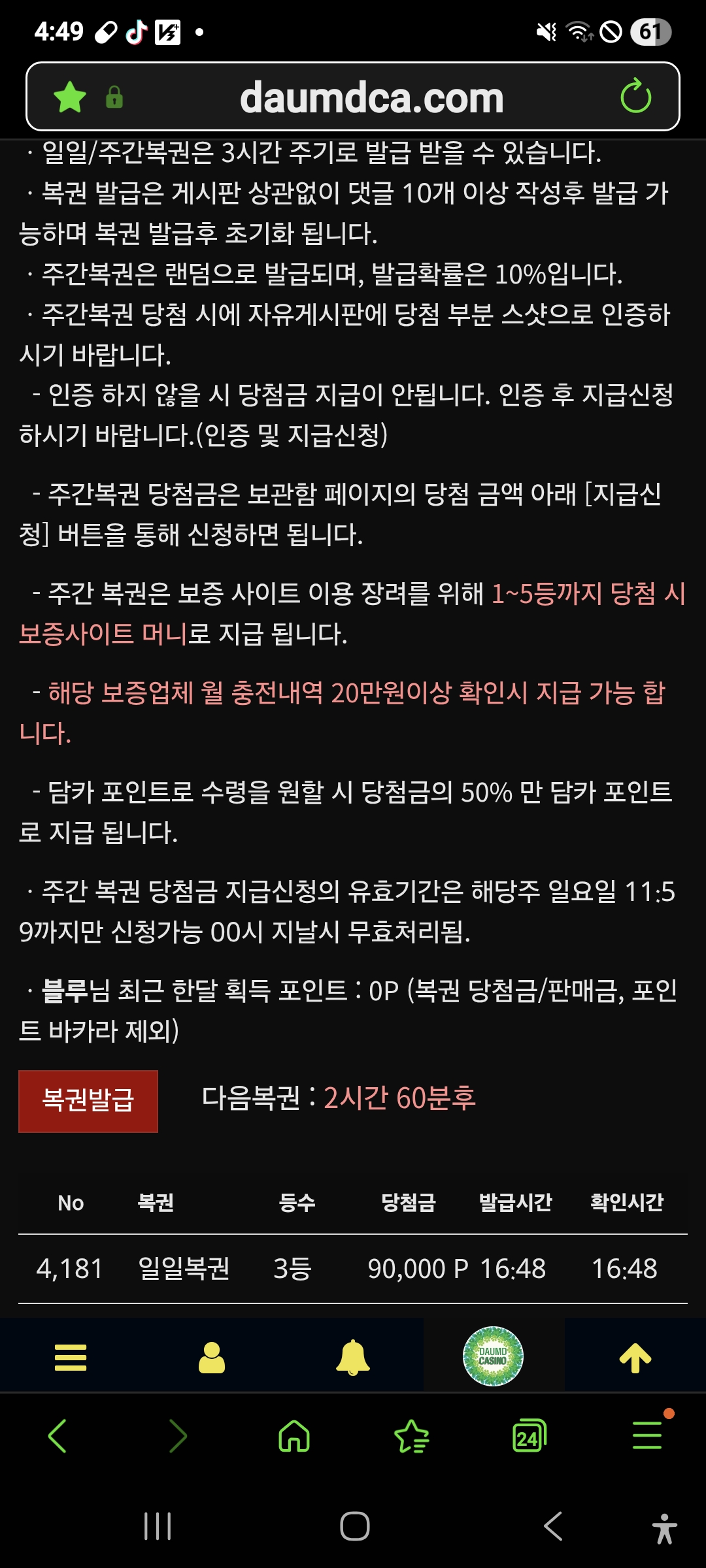Tap the red 복권발급 button
Viewport: 706px width, 1568px height.
pos(88,1101)
